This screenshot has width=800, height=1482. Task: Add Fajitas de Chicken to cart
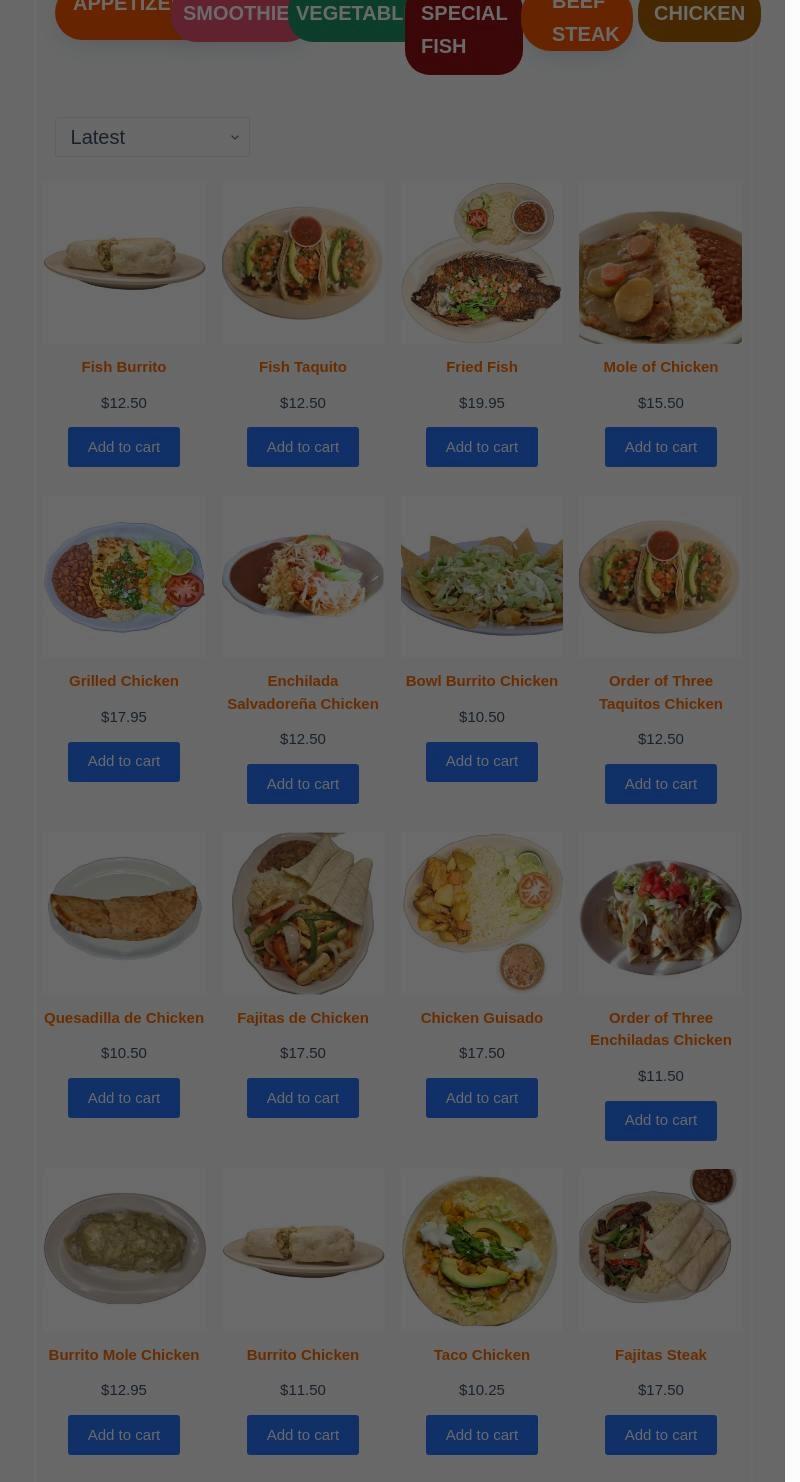[x=302, y=1098]
